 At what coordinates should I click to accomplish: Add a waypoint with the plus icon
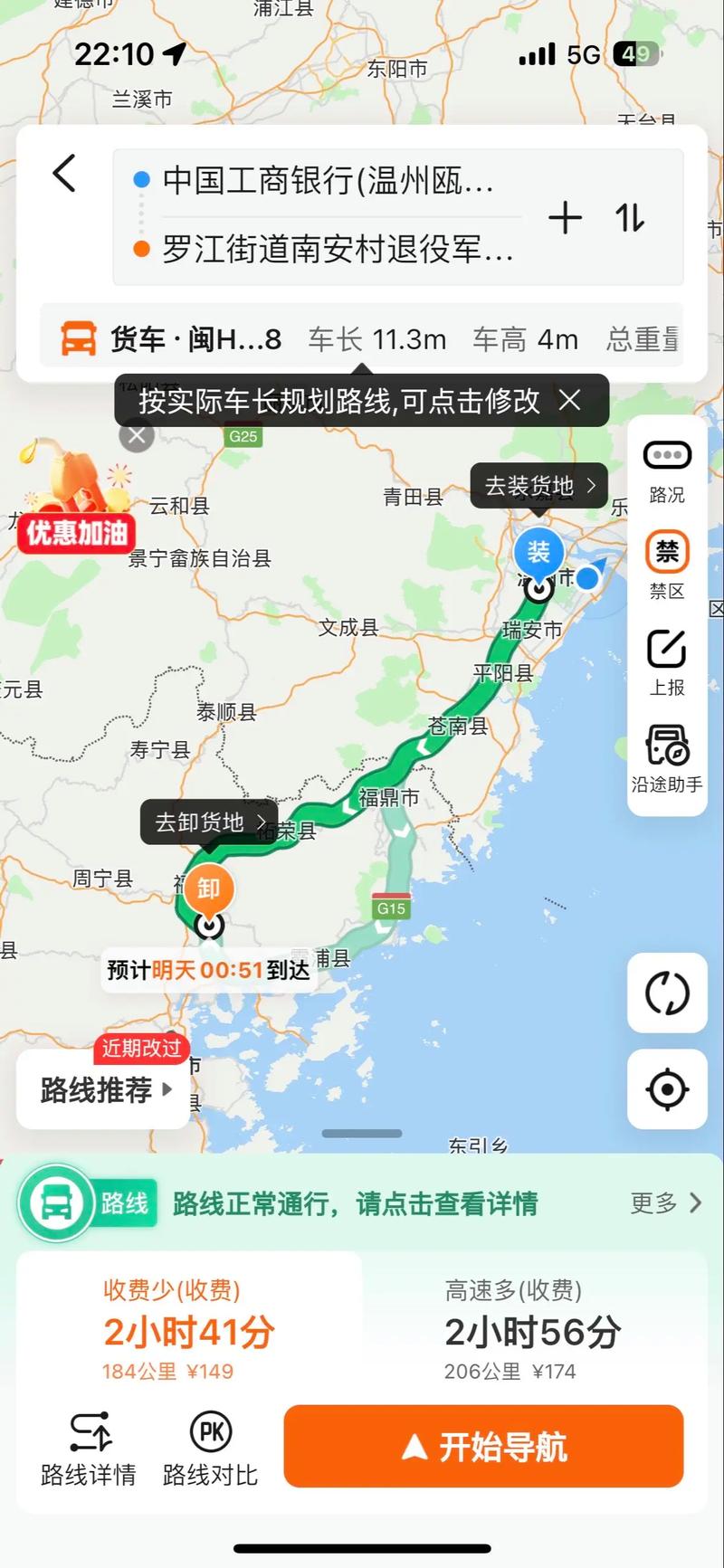pyautogui.click(x=565, y=217)
